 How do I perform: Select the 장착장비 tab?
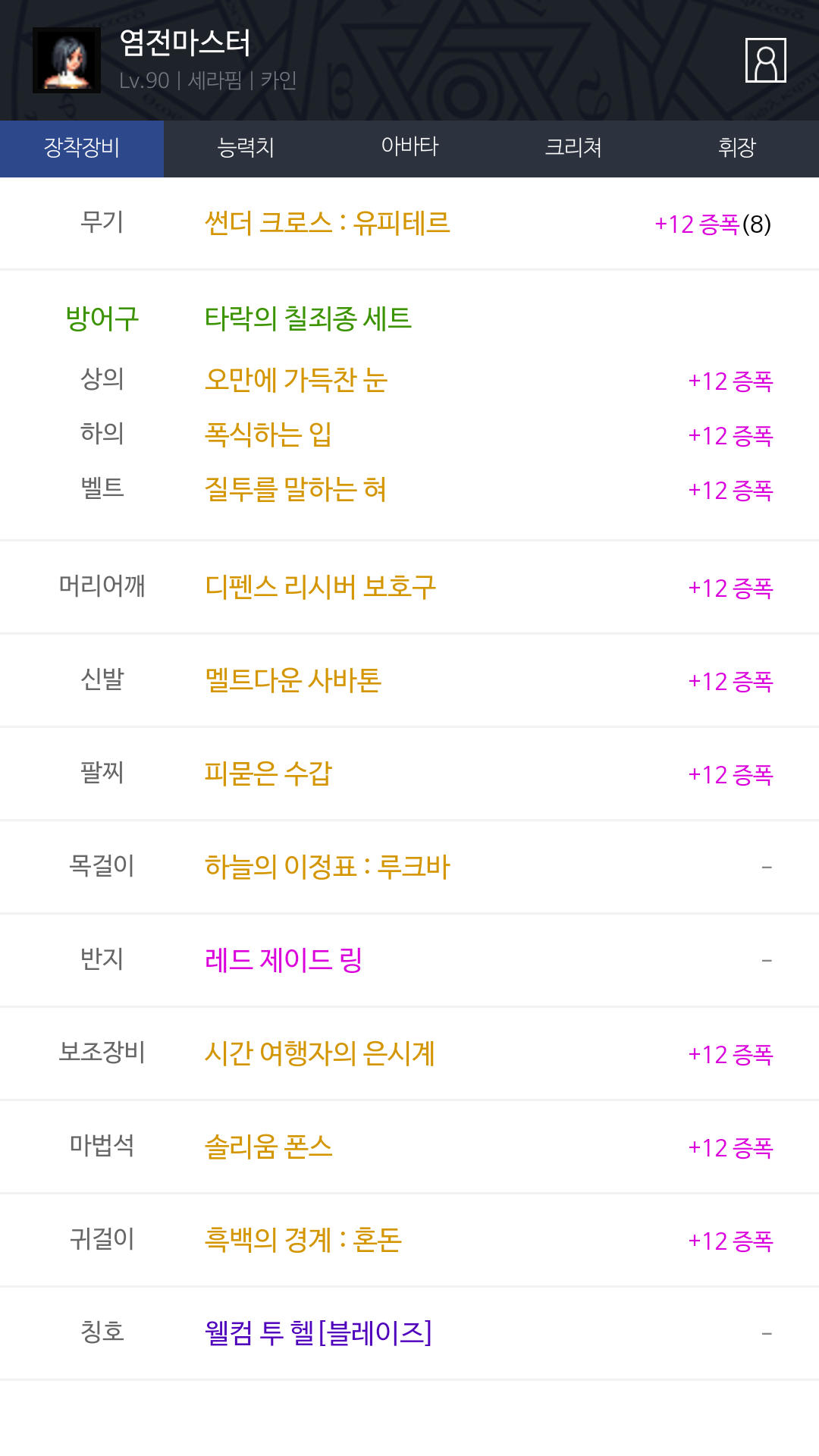click(x=82, y=148)
